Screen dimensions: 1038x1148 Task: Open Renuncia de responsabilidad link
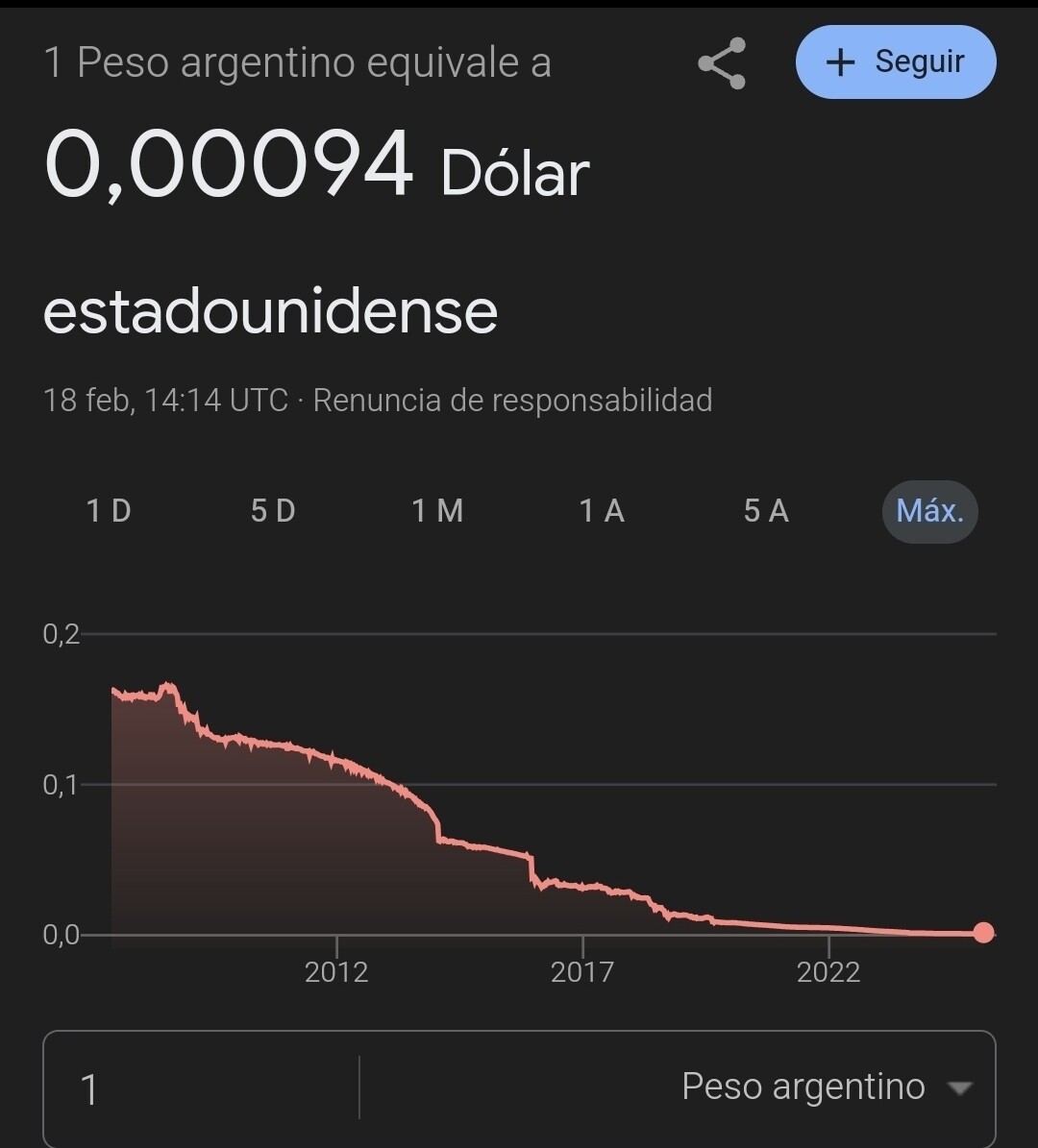pos(512,400)
